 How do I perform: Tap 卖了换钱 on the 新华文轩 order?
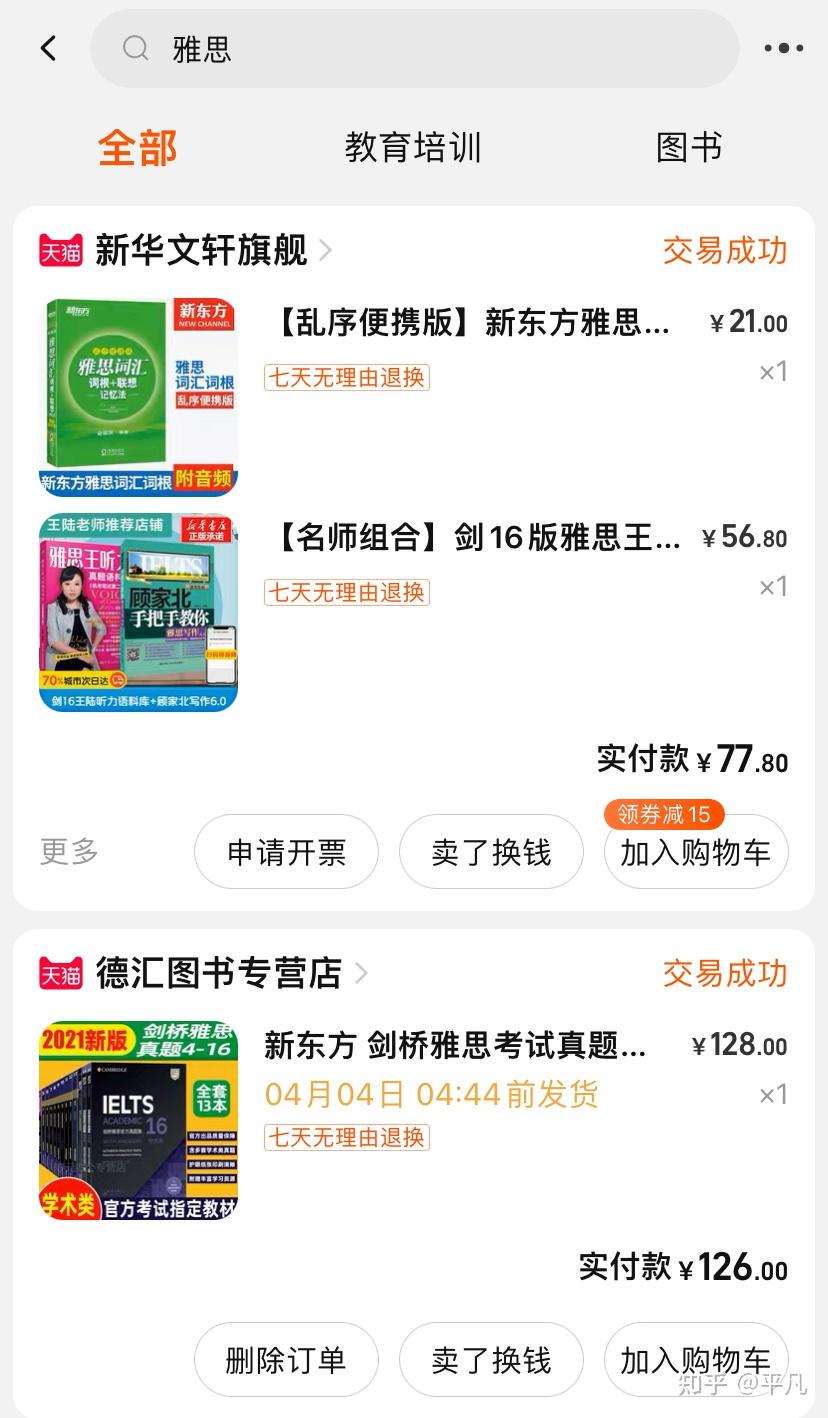click(x=491, y=852)
